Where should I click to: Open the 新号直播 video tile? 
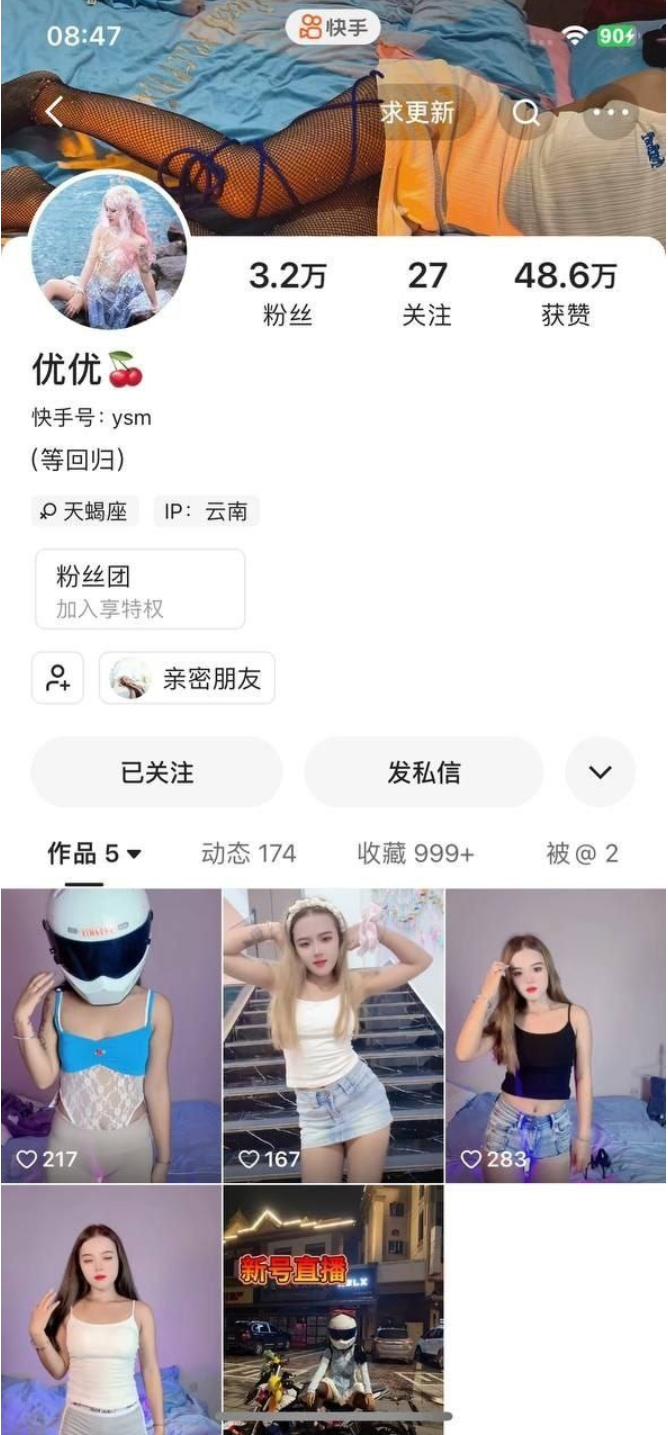(x=333, y=1310)
